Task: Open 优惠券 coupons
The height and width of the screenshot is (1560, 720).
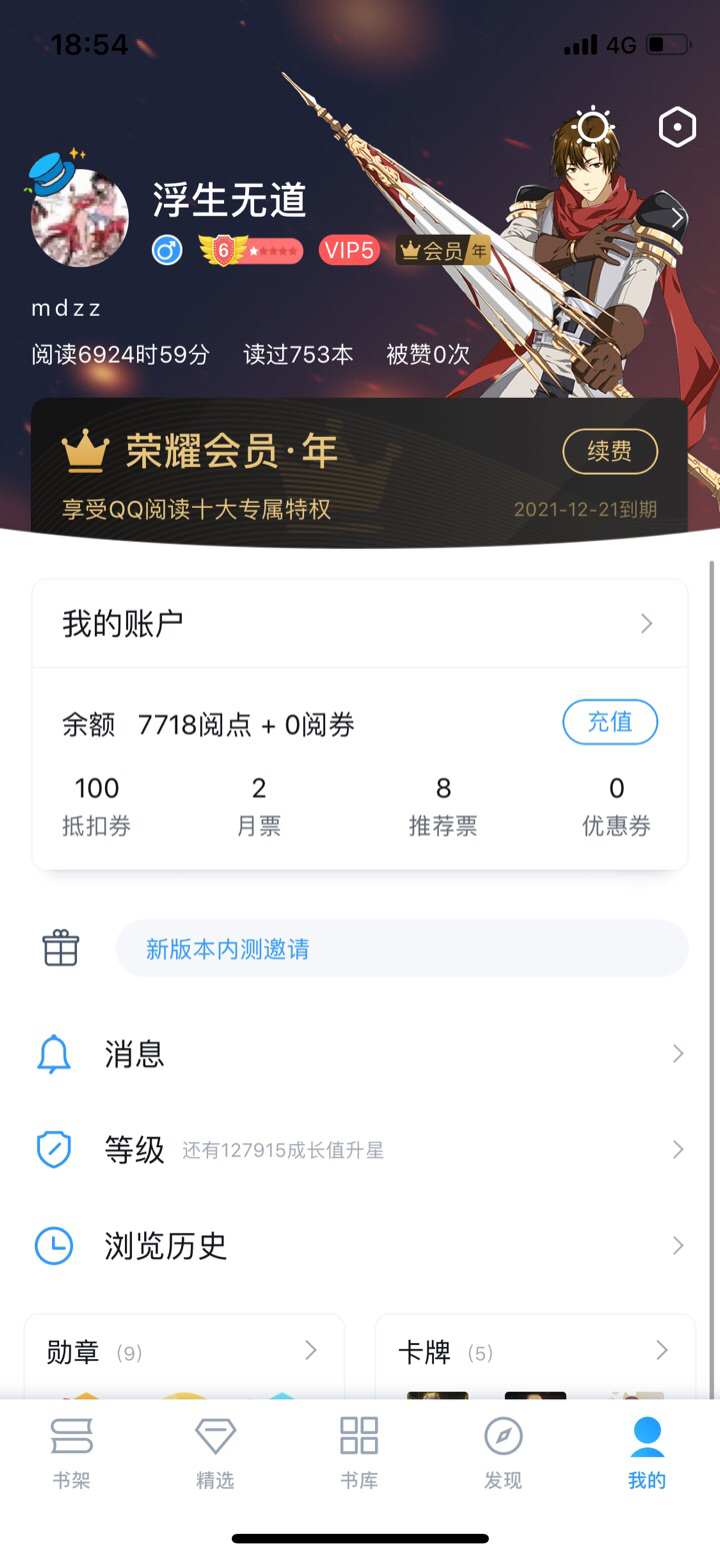Action: pyautogui.click(x=616, y=806)
